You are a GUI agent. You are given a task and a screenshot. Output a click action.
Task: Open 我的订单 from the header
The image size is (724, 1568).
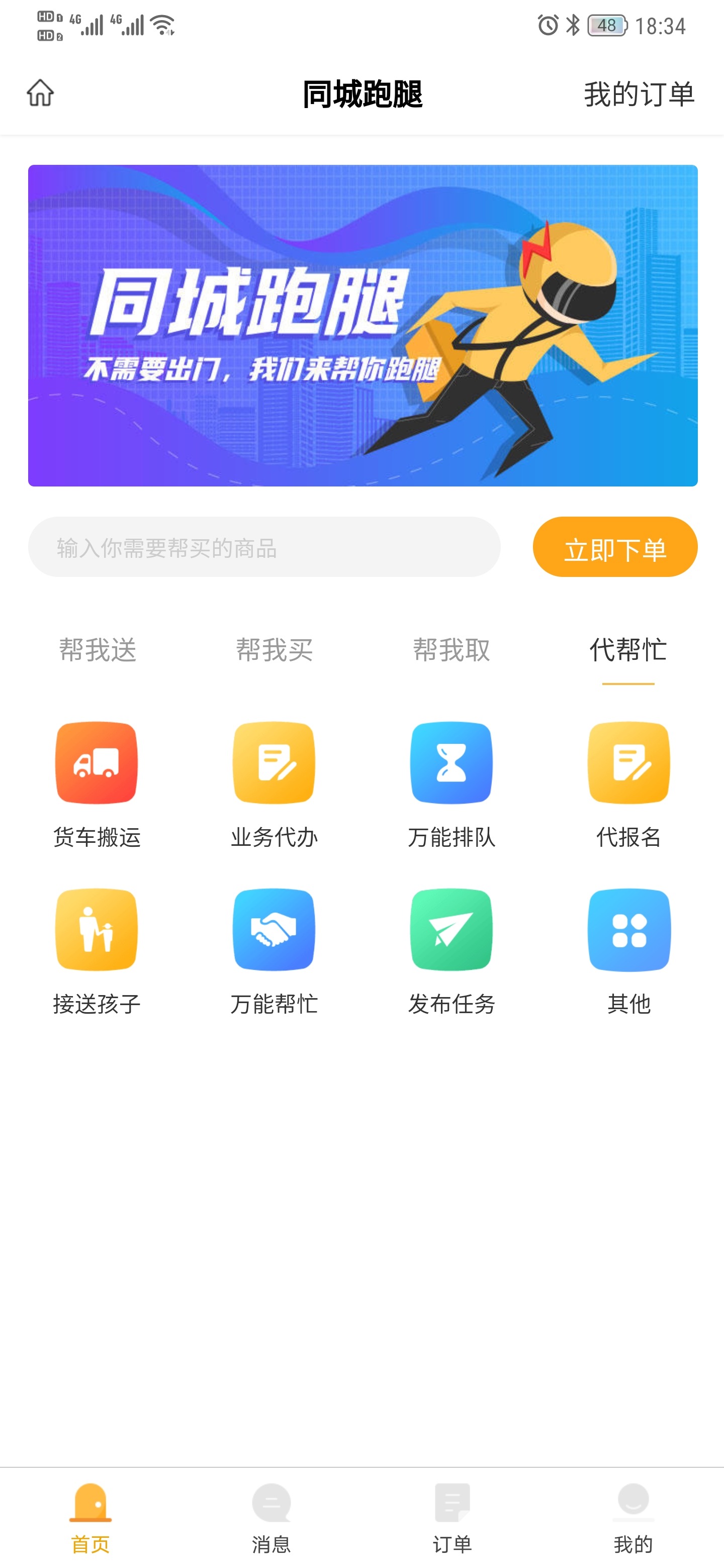pyautogui.click(x=639, y=94)
